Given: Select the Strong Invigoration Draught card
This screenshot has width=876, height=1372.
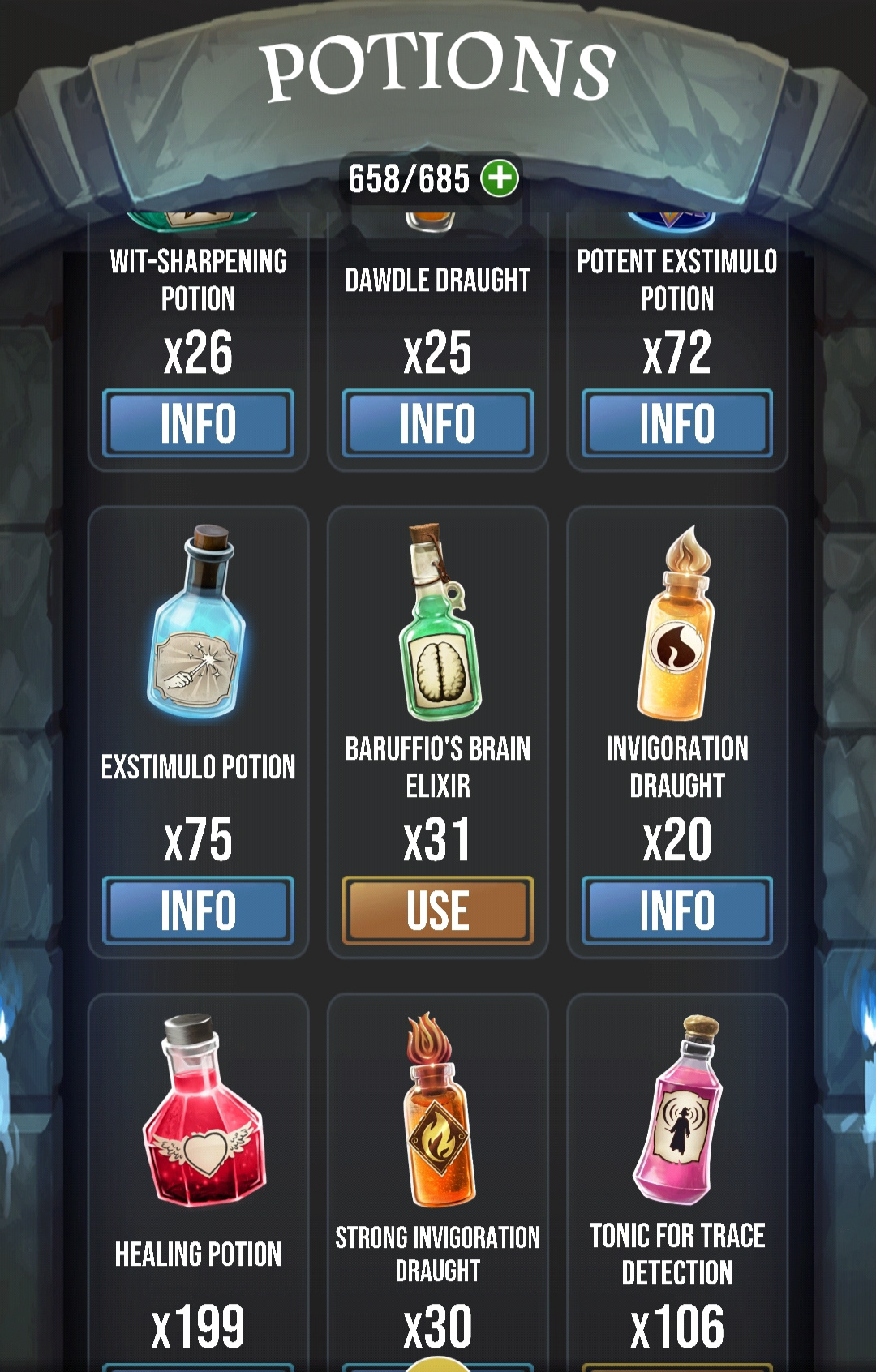Looking at the screenshot, I should click(437, 1135).
